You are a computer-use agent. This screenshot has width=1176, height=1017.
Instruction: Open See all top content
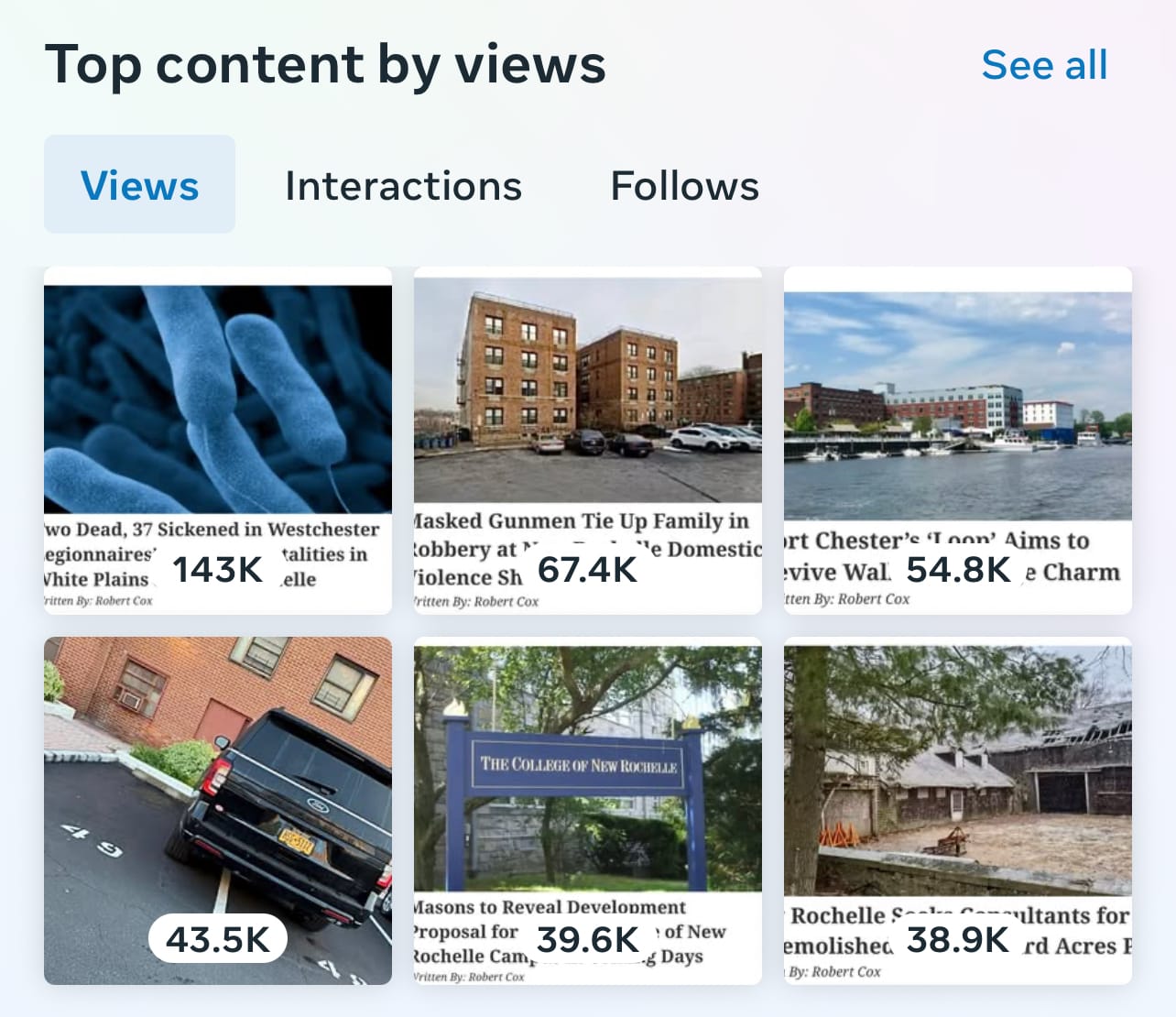[x=1044, y=65]
